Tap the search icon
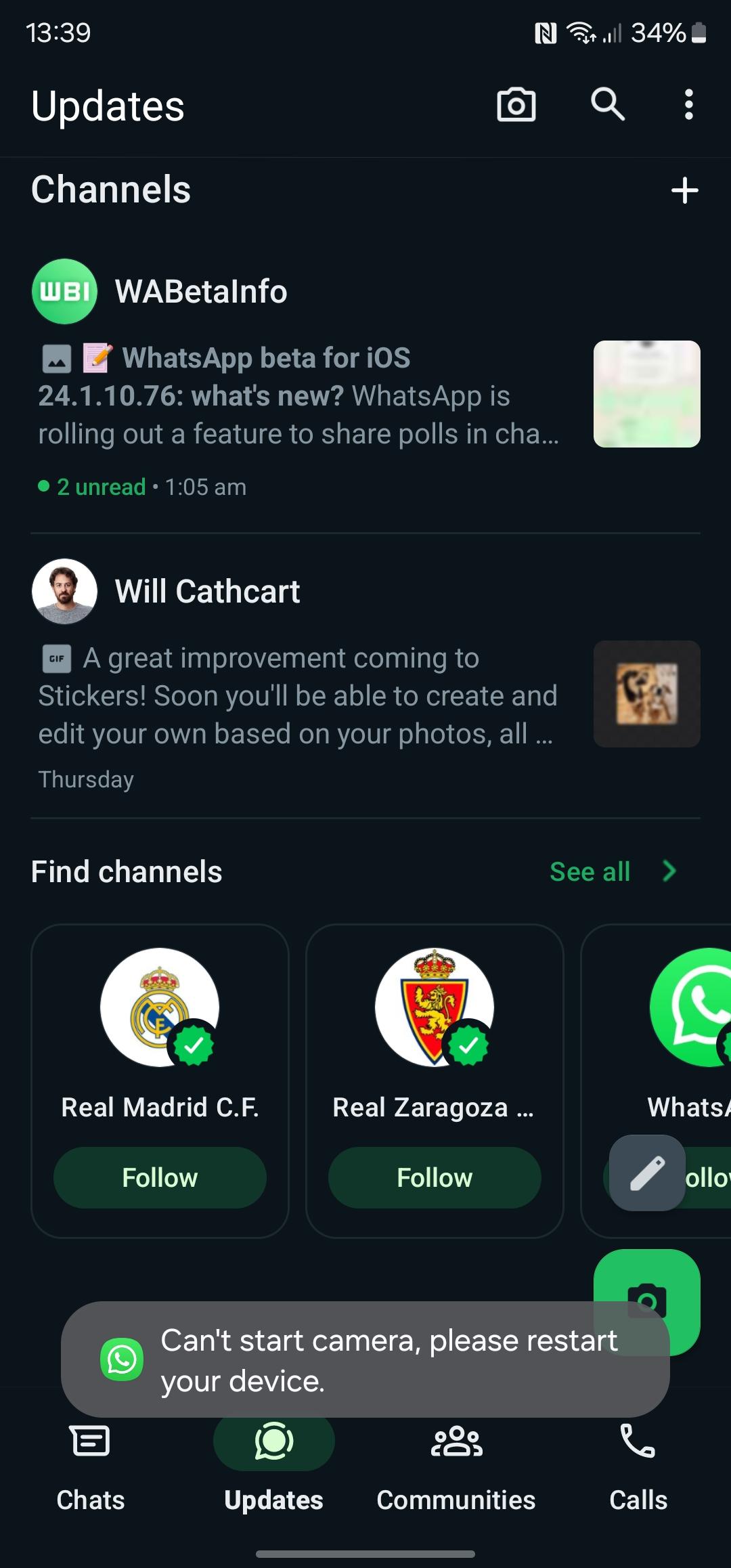The image size is (731, 1568). (x=606, y=106)
